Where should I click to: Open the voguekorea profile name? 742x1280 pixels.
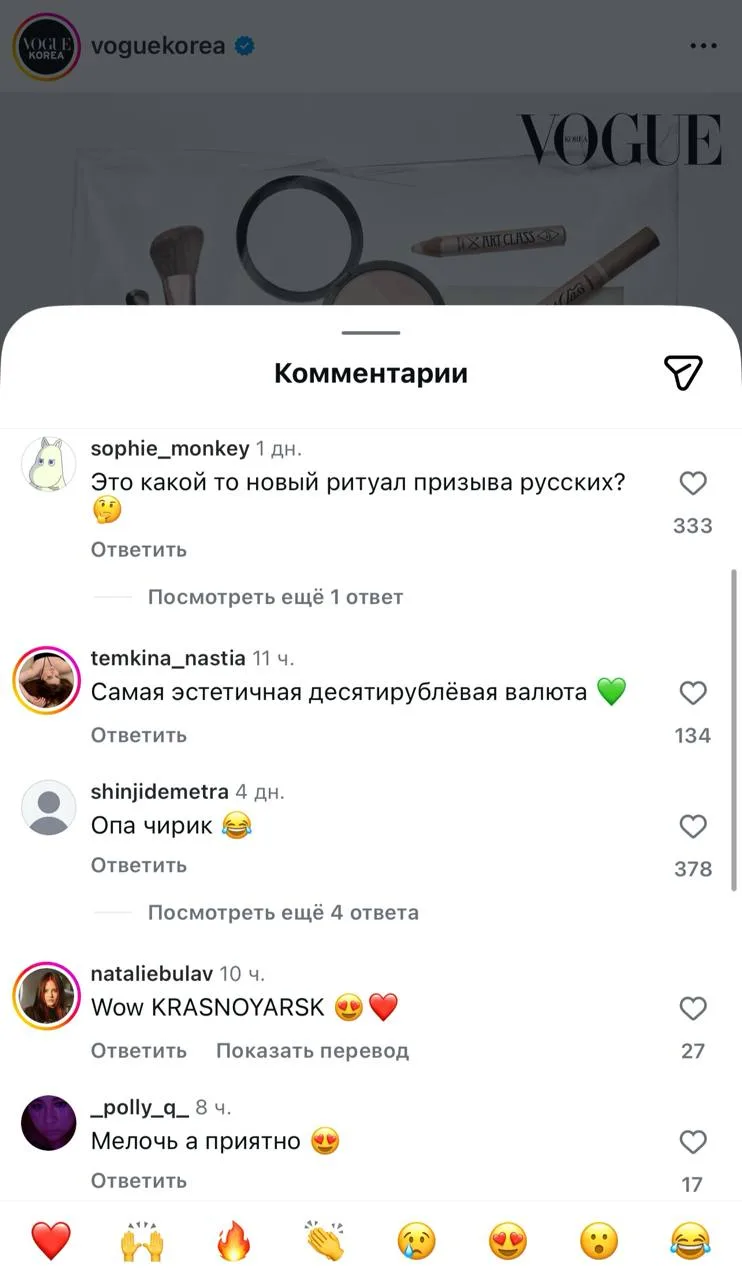158,46
